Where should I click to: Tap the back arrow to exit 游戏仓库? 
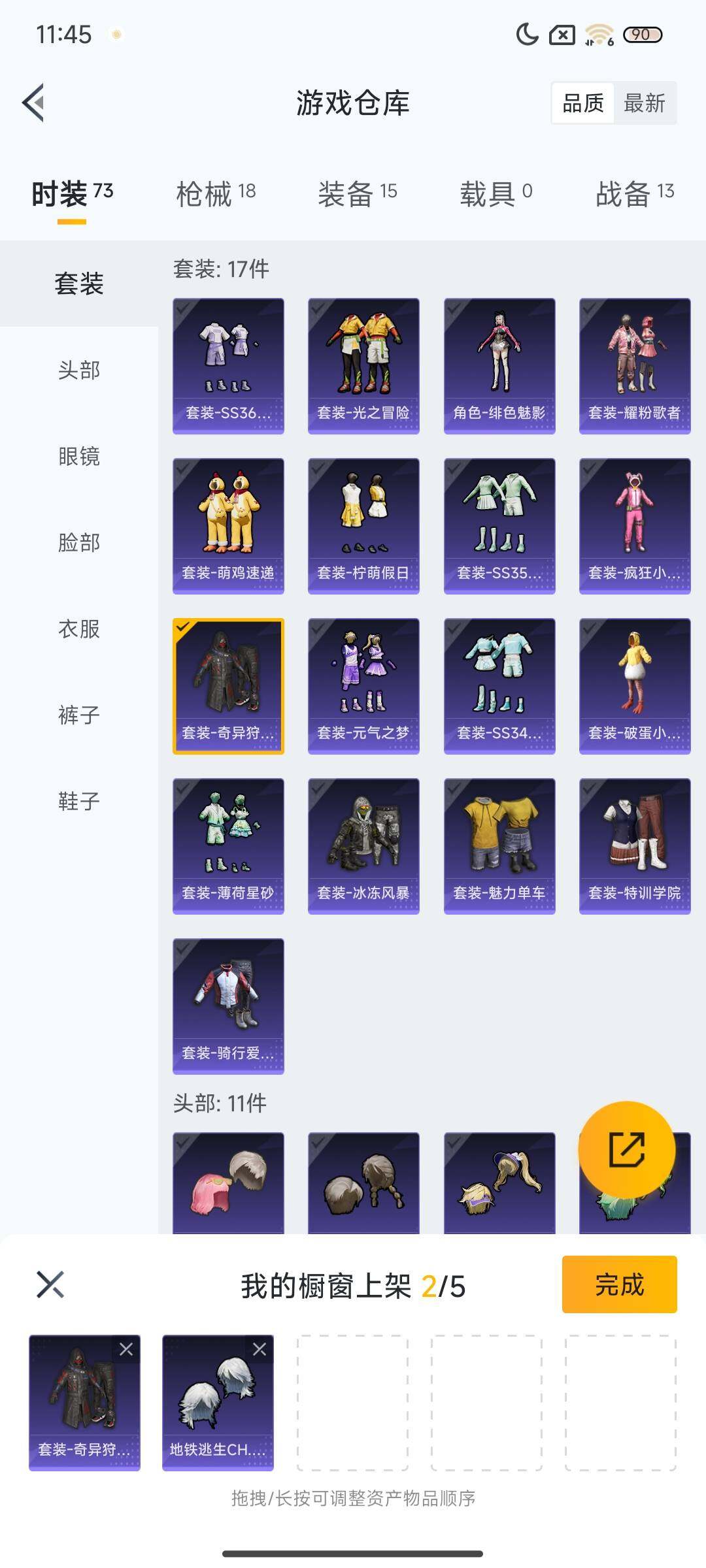(x=34, y=103)
